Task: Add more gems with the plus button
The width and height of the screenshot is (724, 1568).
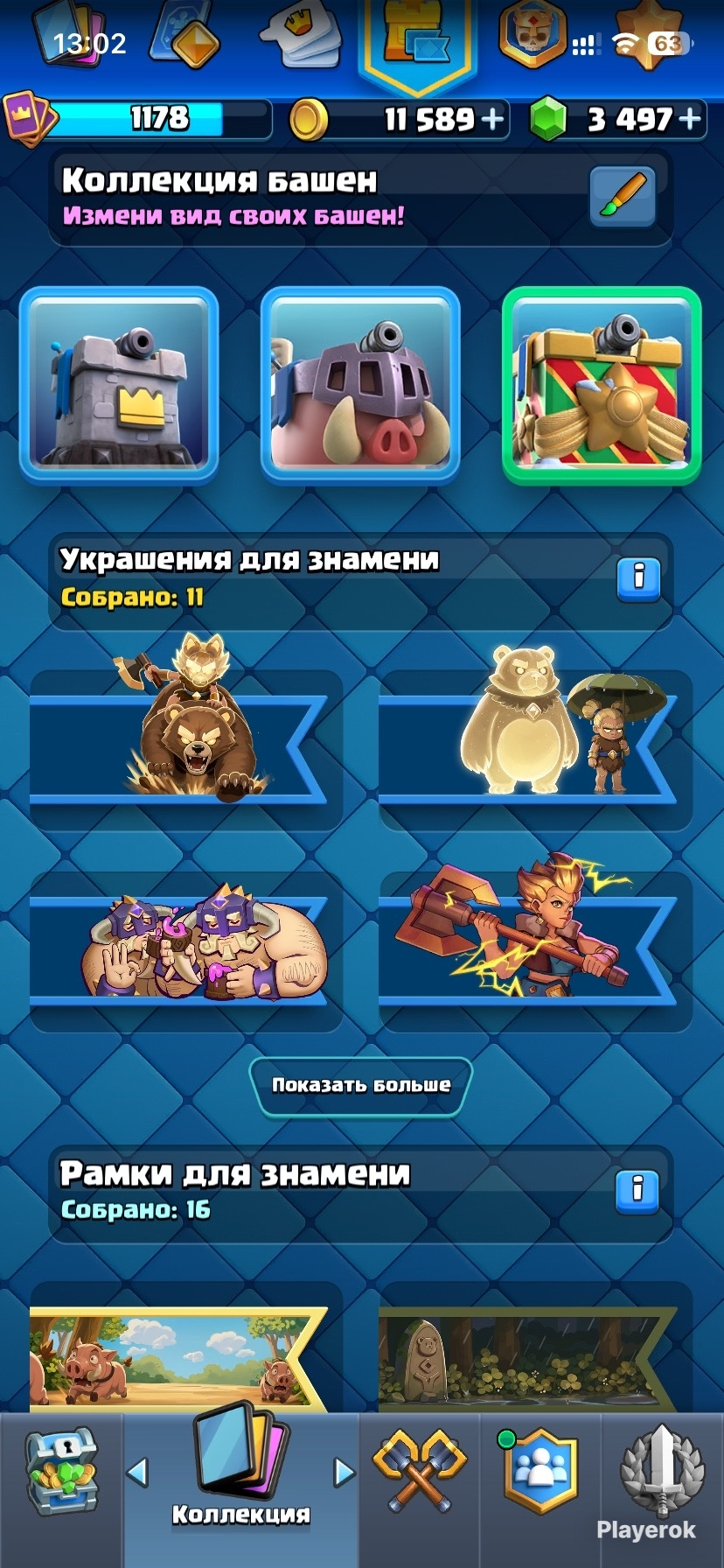Action: pos(691,119)
